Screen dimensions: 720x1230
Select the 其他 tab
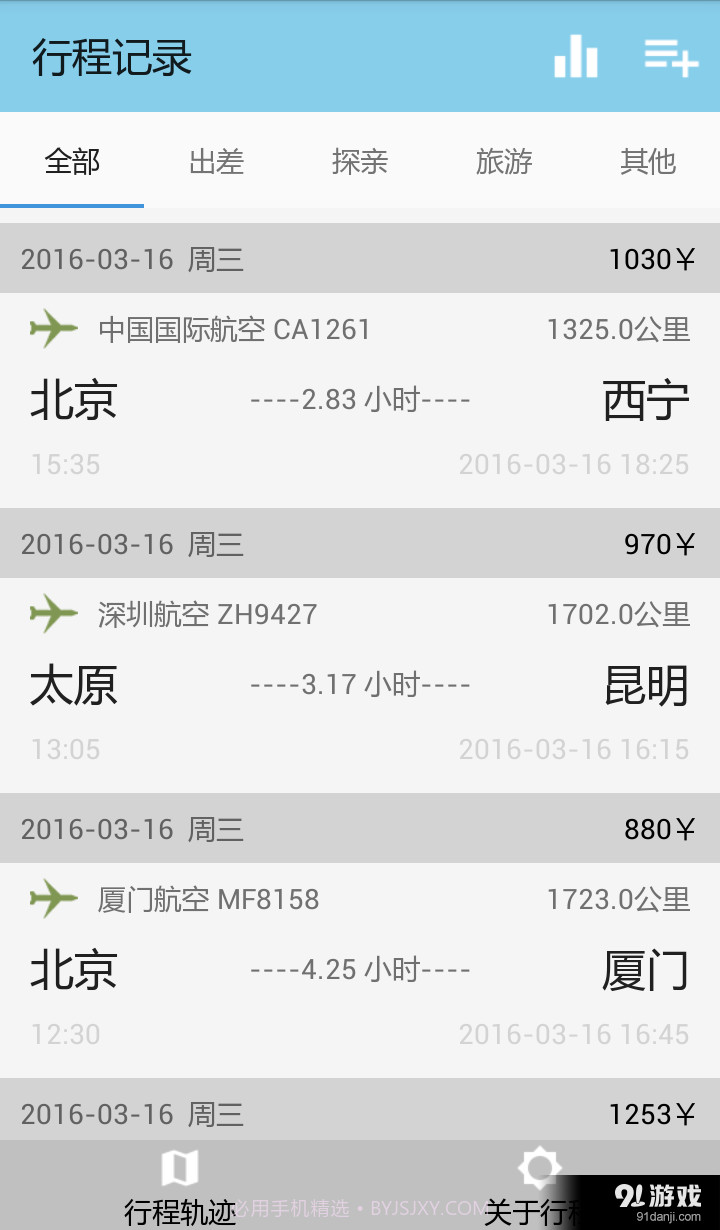[648, 162]
